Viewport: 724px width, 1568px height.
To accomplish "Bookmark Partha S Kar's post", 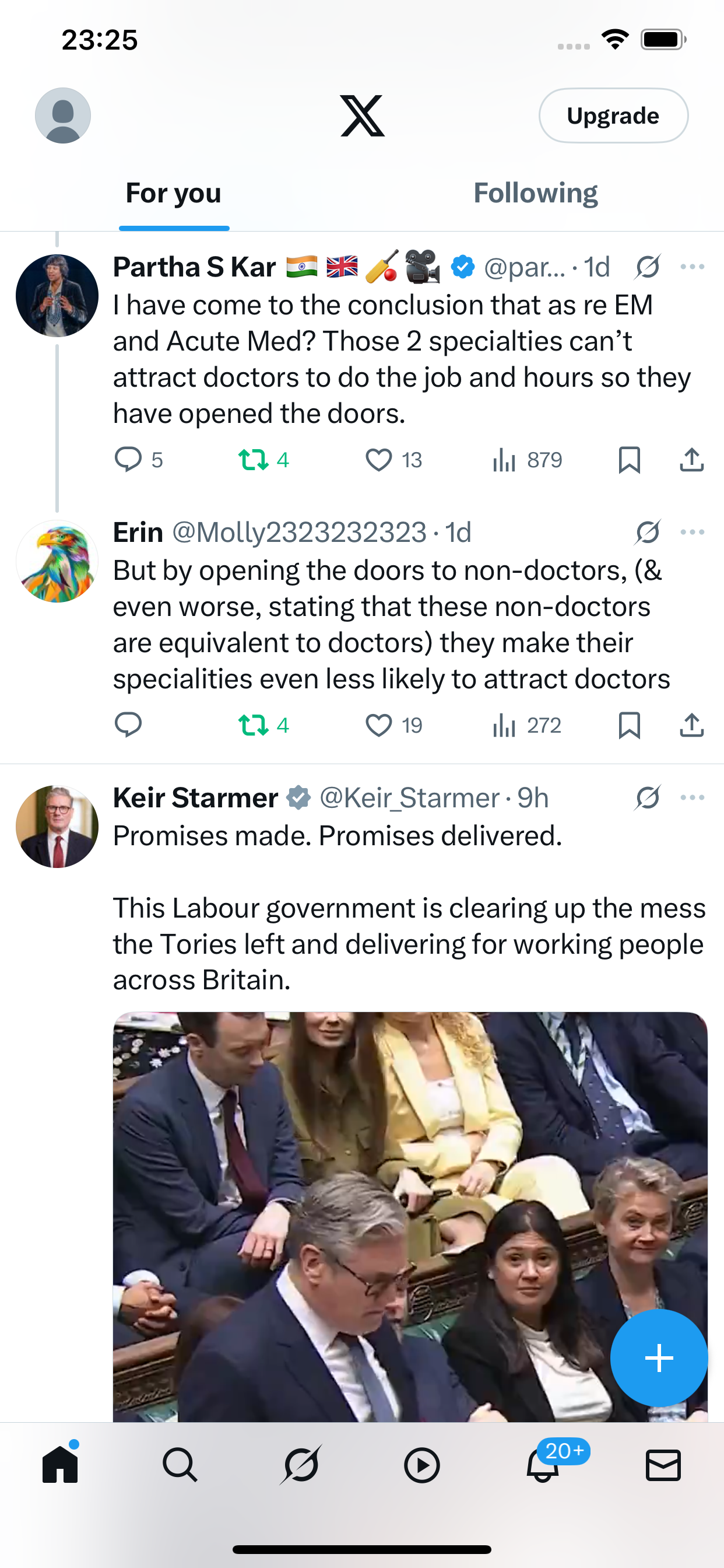I will pos(629,460).
